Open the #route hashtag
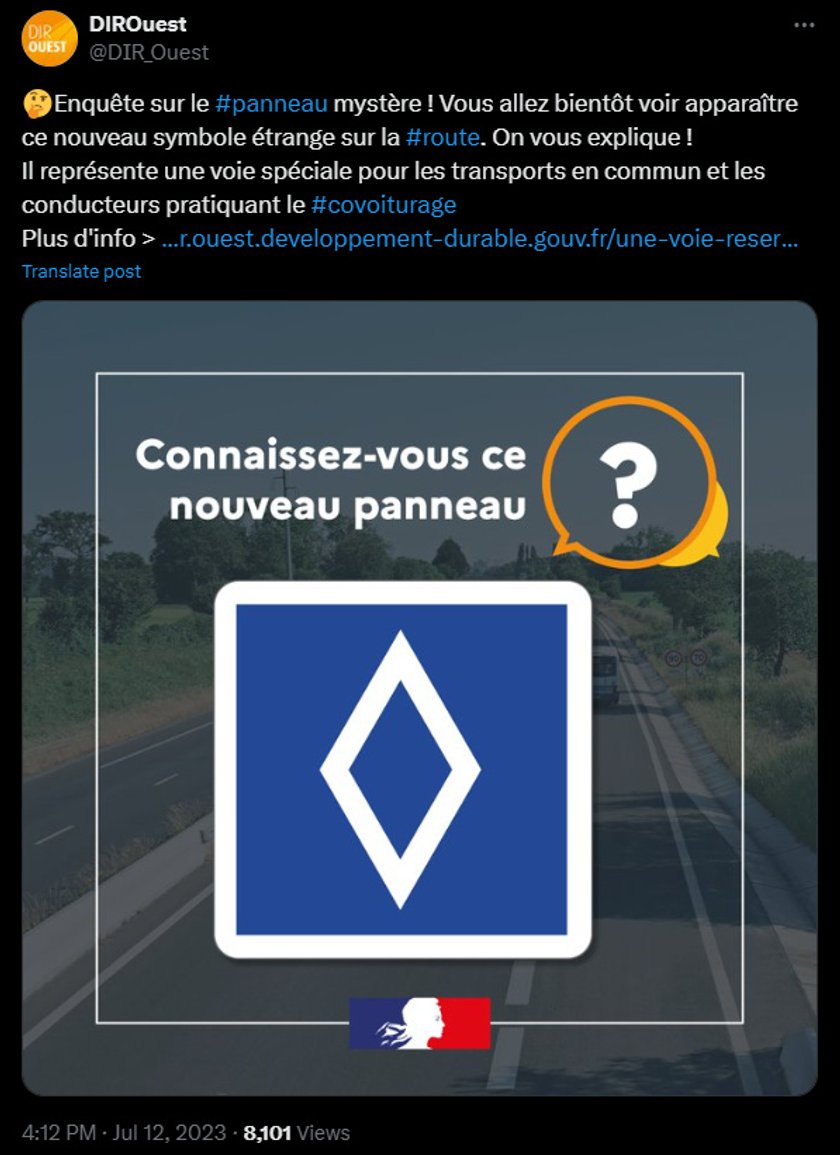This screenshot has width=840, height=1155. [443, 138]
